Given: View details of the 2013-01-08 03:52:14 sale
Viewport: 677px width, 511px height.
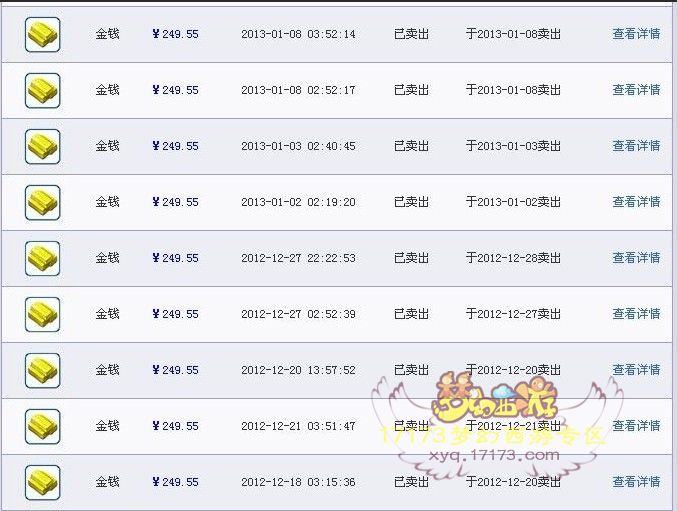Looking at the screenshot, I should click(x=636, y=34).
